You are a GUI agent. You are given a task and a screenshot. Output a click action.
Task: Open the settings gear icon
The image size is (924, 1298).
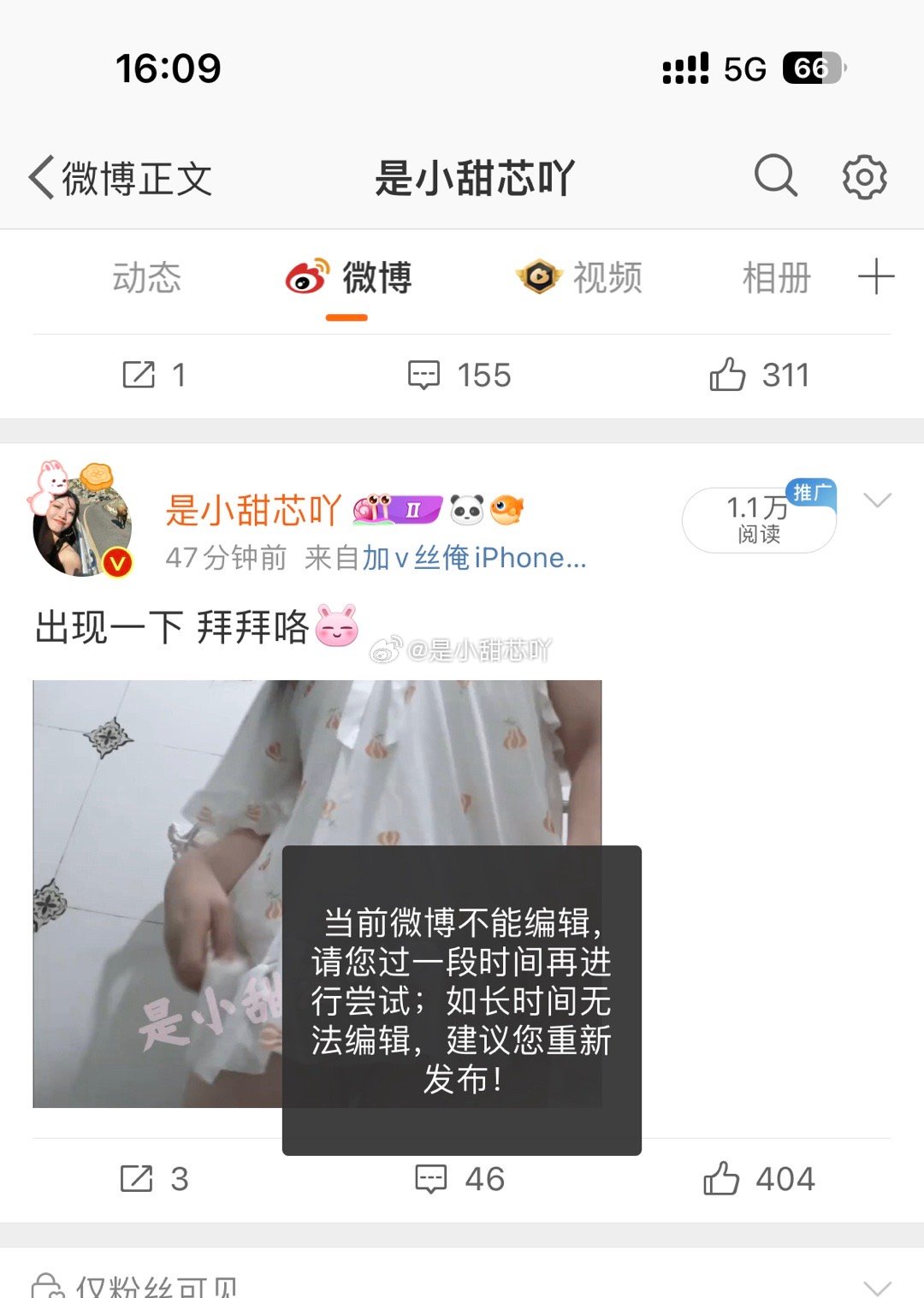coord(864,177)
